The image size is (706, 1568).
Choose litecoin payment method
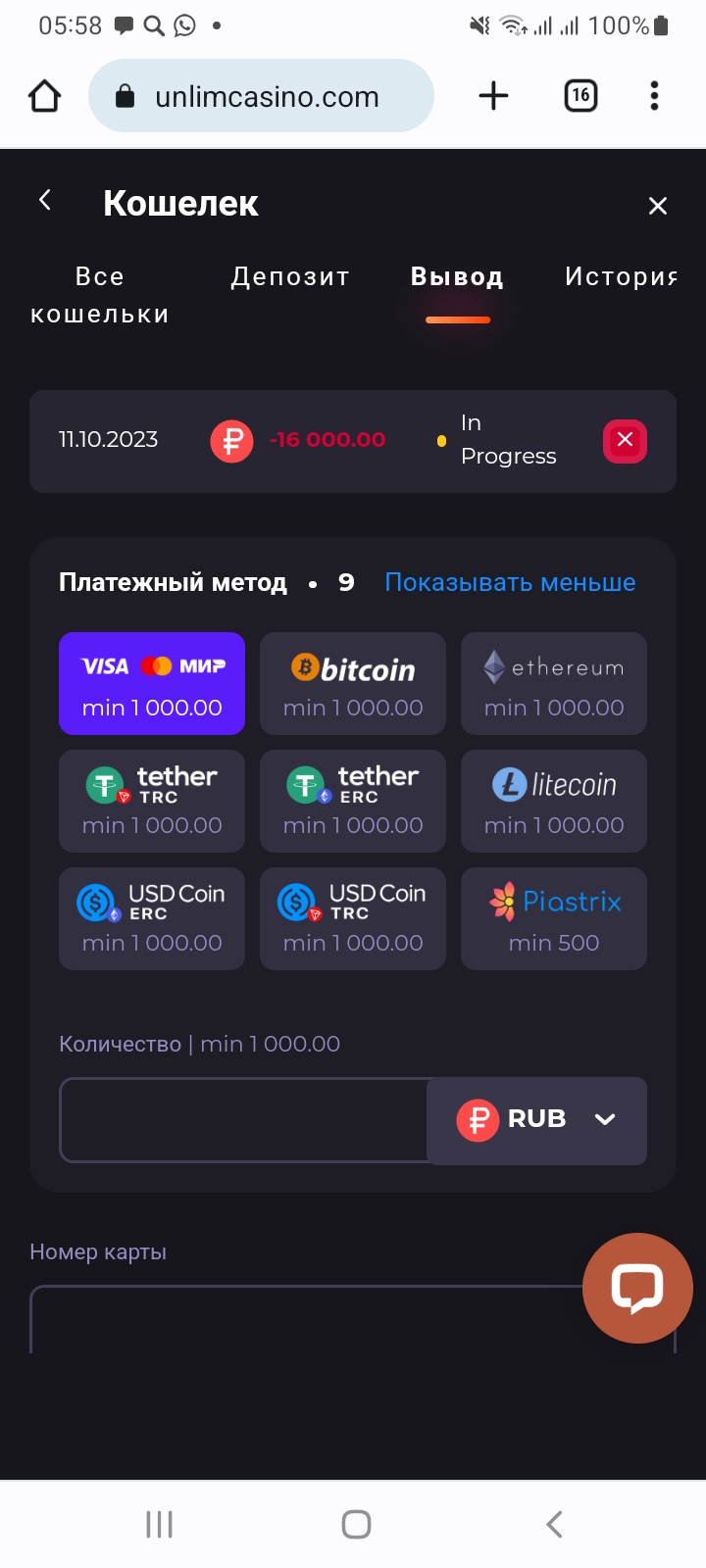(x=554, y=802)
